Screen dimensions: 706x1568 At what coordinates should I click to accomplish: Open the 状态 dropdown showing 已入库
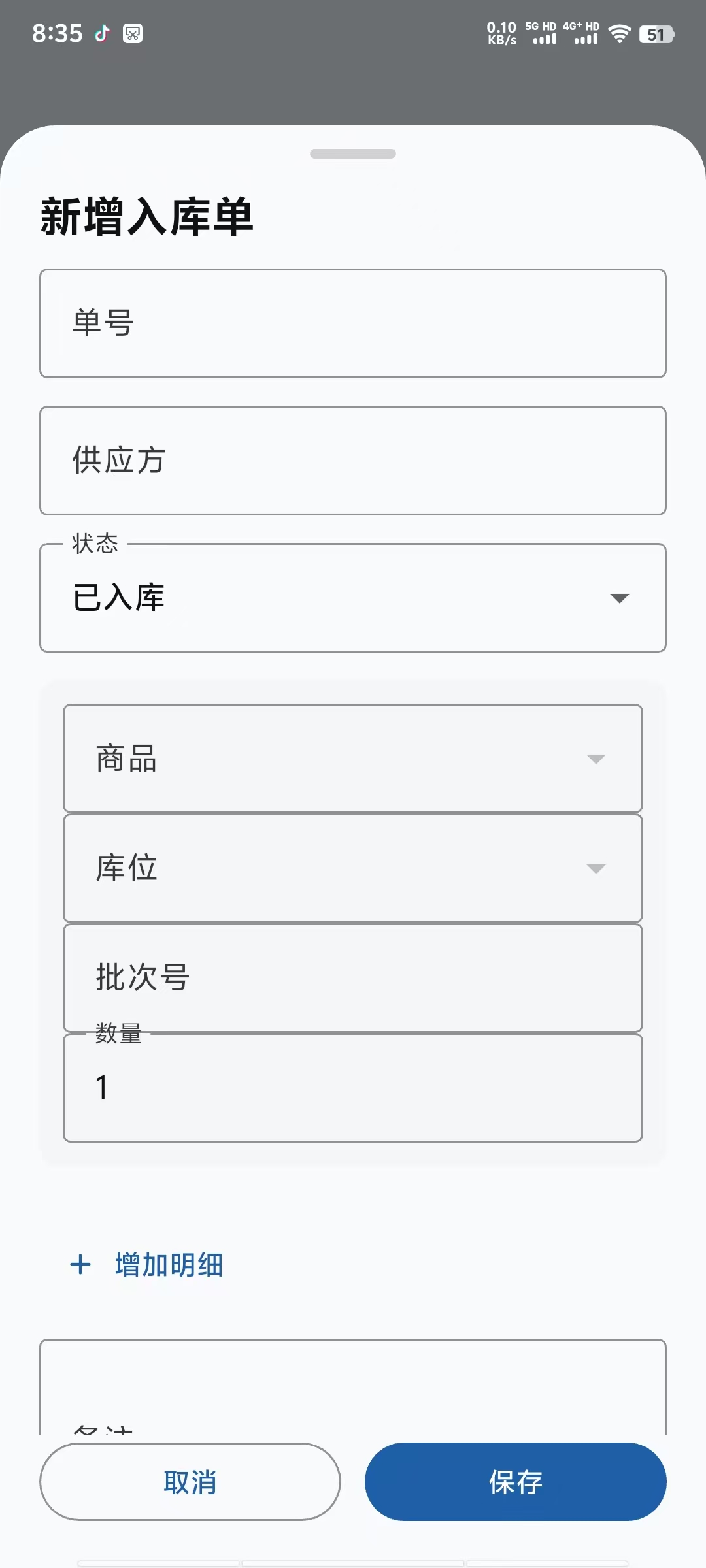coord(353,596)
